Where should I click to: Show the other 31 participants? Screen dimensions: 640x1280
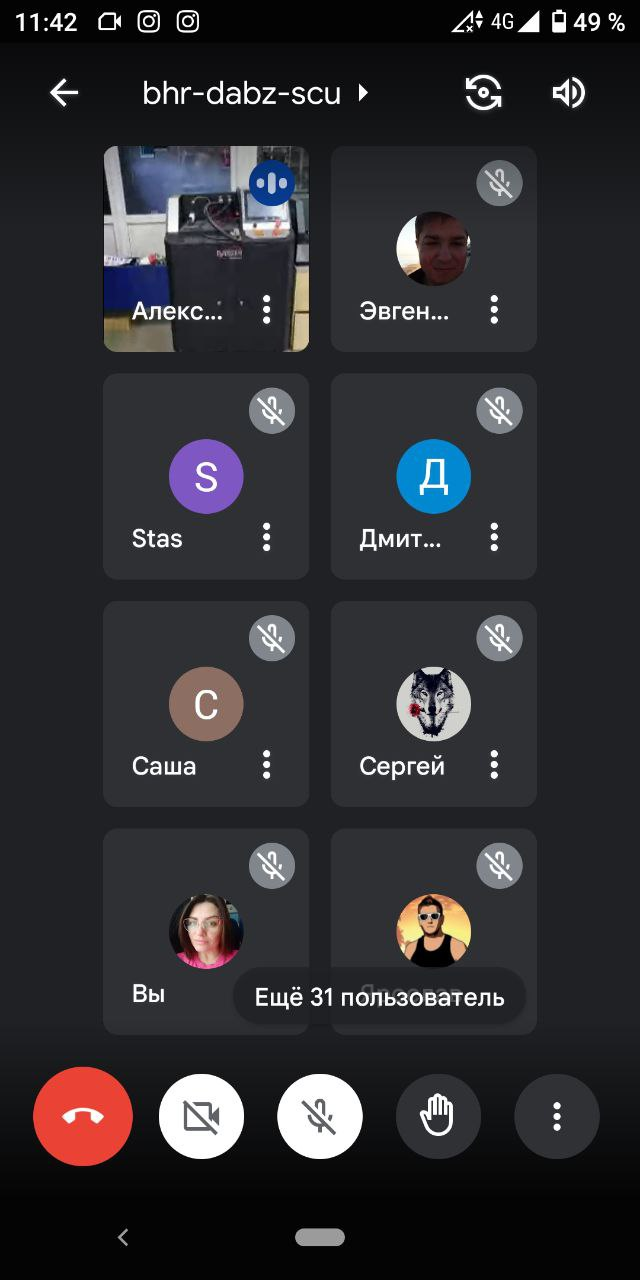click(x=379, y=996)
